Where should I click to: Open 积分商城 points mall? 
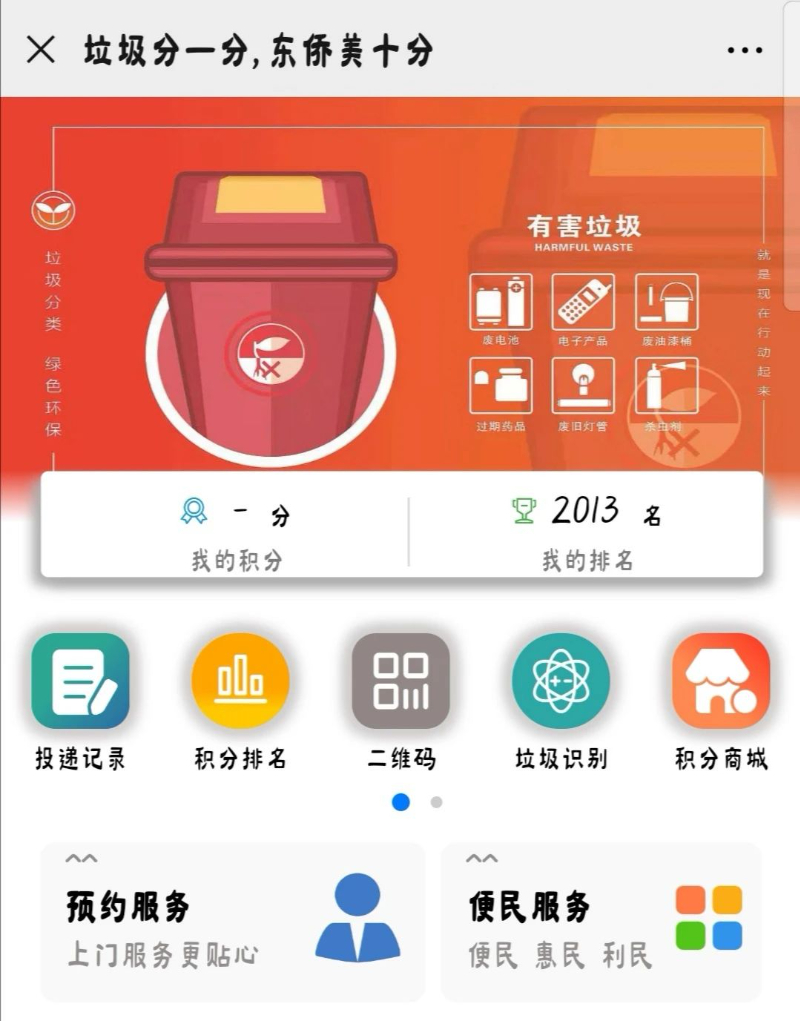[x=720, y=682]
